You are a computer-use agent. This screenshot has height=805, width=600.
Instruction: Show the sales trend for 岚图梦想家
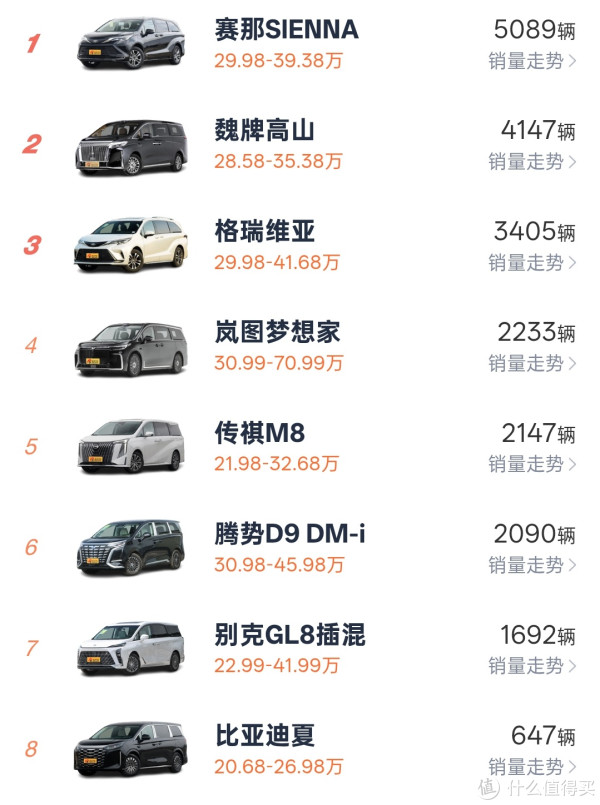point(532,364)
